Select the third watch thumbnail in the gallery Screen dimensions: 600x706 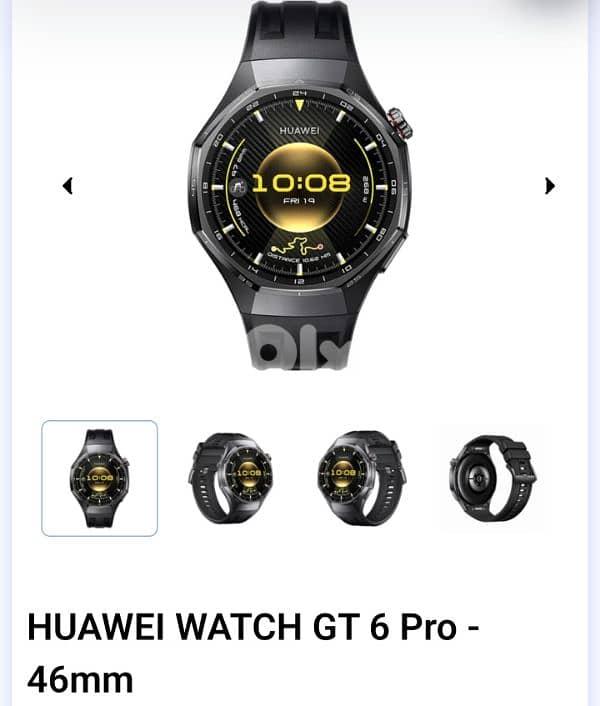click(x=360, y=478)
